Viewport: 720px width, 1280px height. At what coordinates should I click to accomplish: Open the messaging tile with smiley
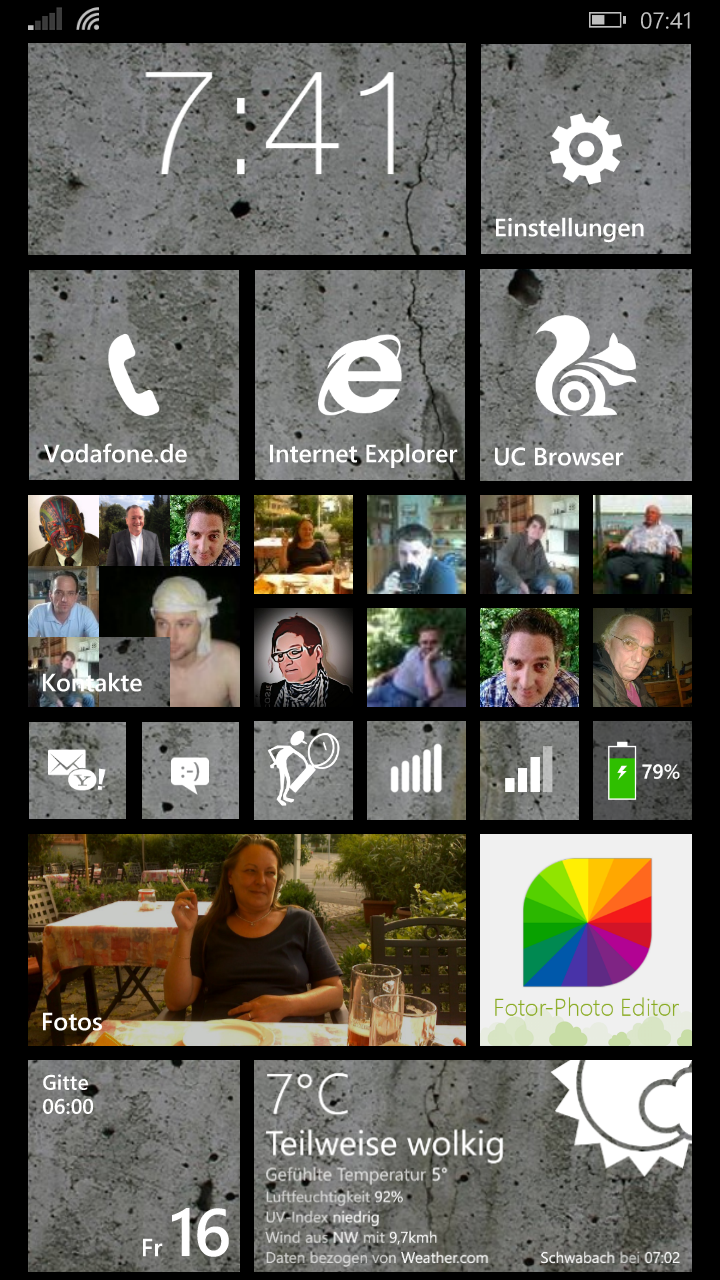pyautogui.click(x=190, y=770)
